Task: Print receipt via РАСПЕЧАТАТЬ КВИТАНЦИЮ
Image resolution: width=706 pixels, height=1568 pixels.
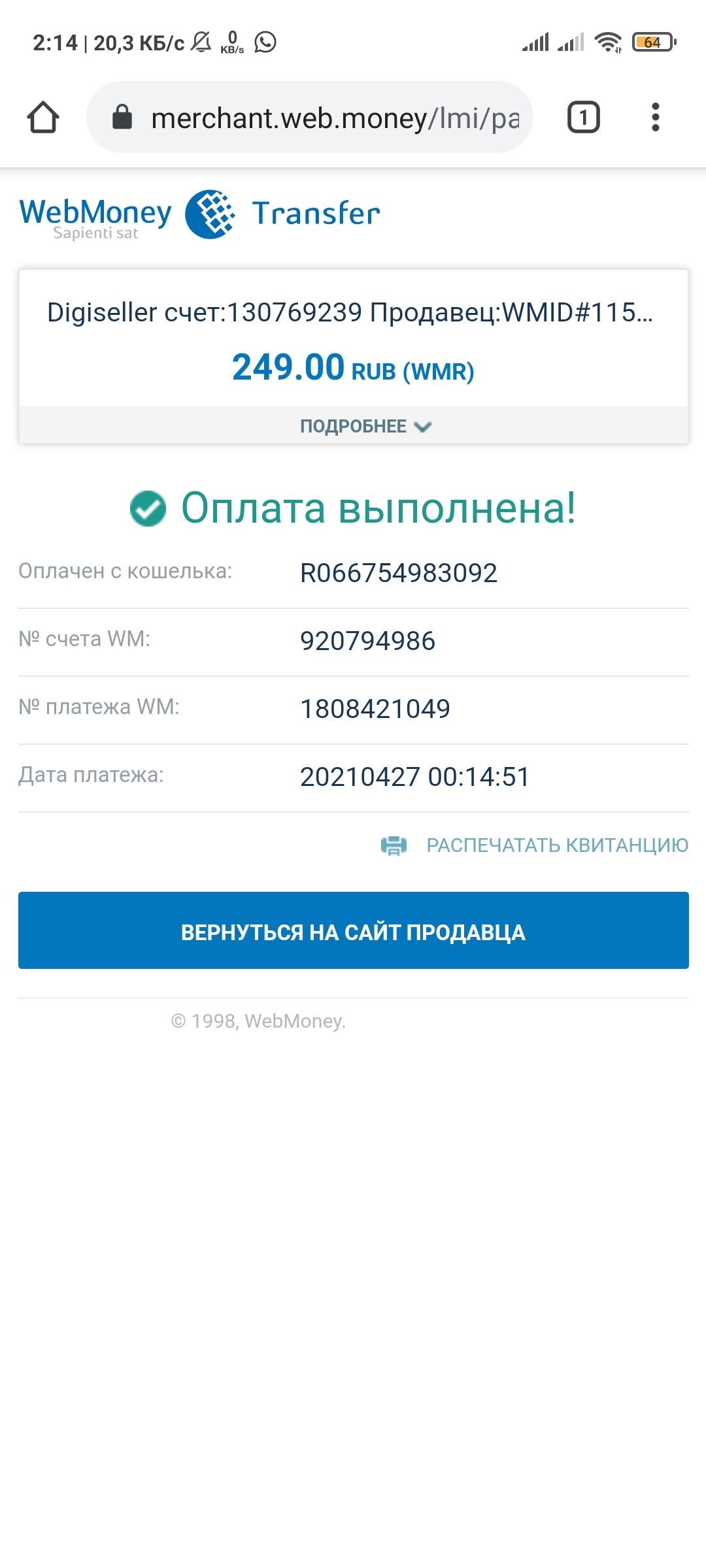Action: (x=535, y=845)
